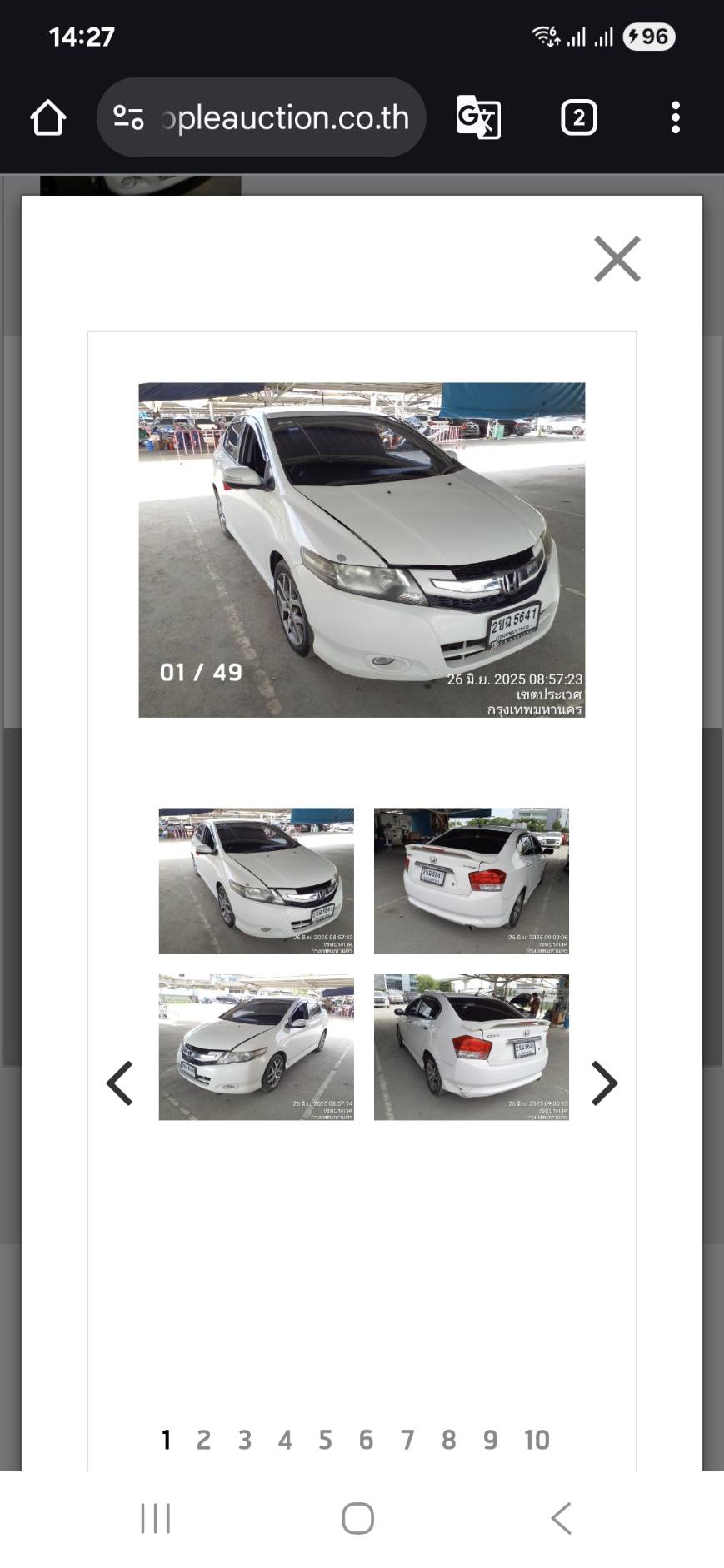This screenshot has height=1568, width=724.
Task: Jump to gallery page 5
Action: point(325,1440)
